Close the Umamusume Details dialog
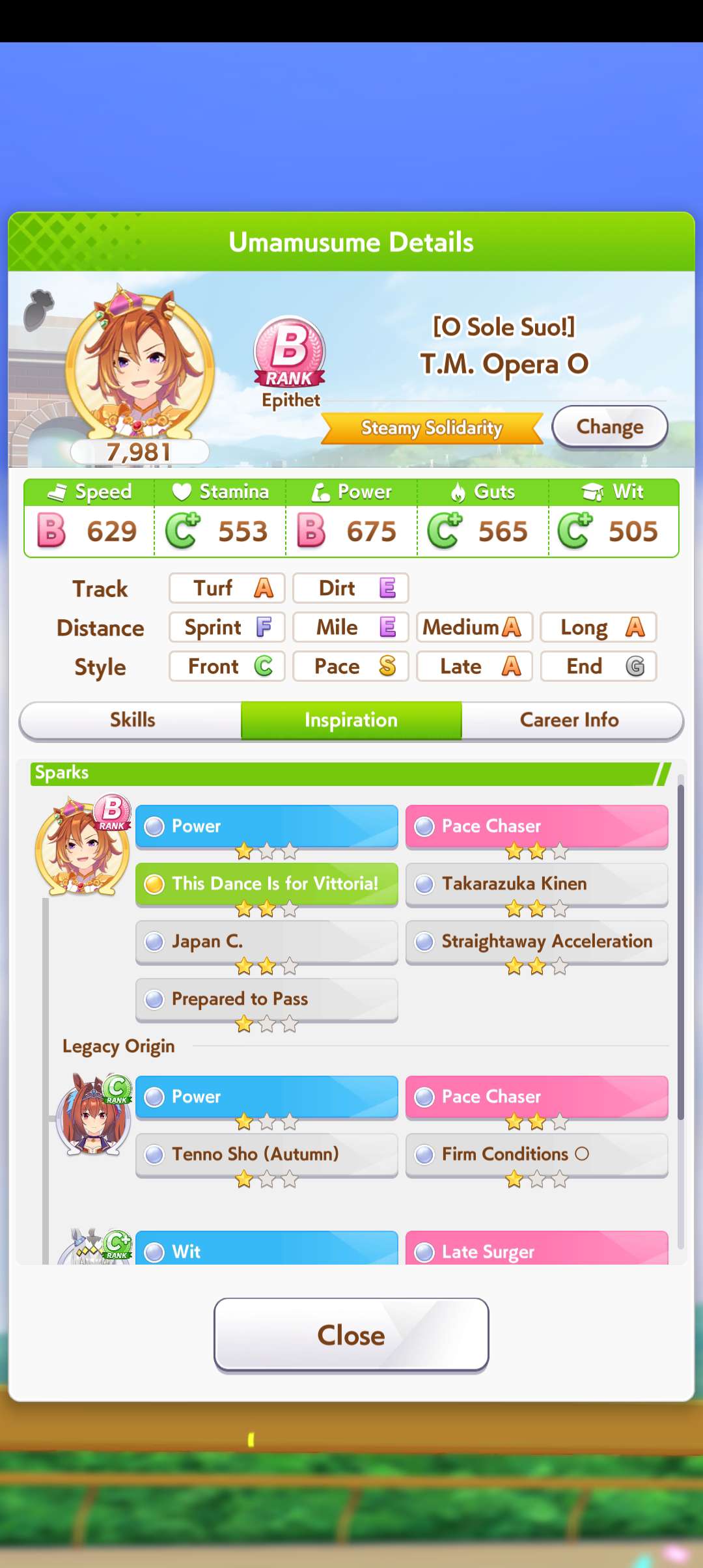The height and width of the screenshot is (1568, 703). pyautogui.click(x=351, y=1335)
